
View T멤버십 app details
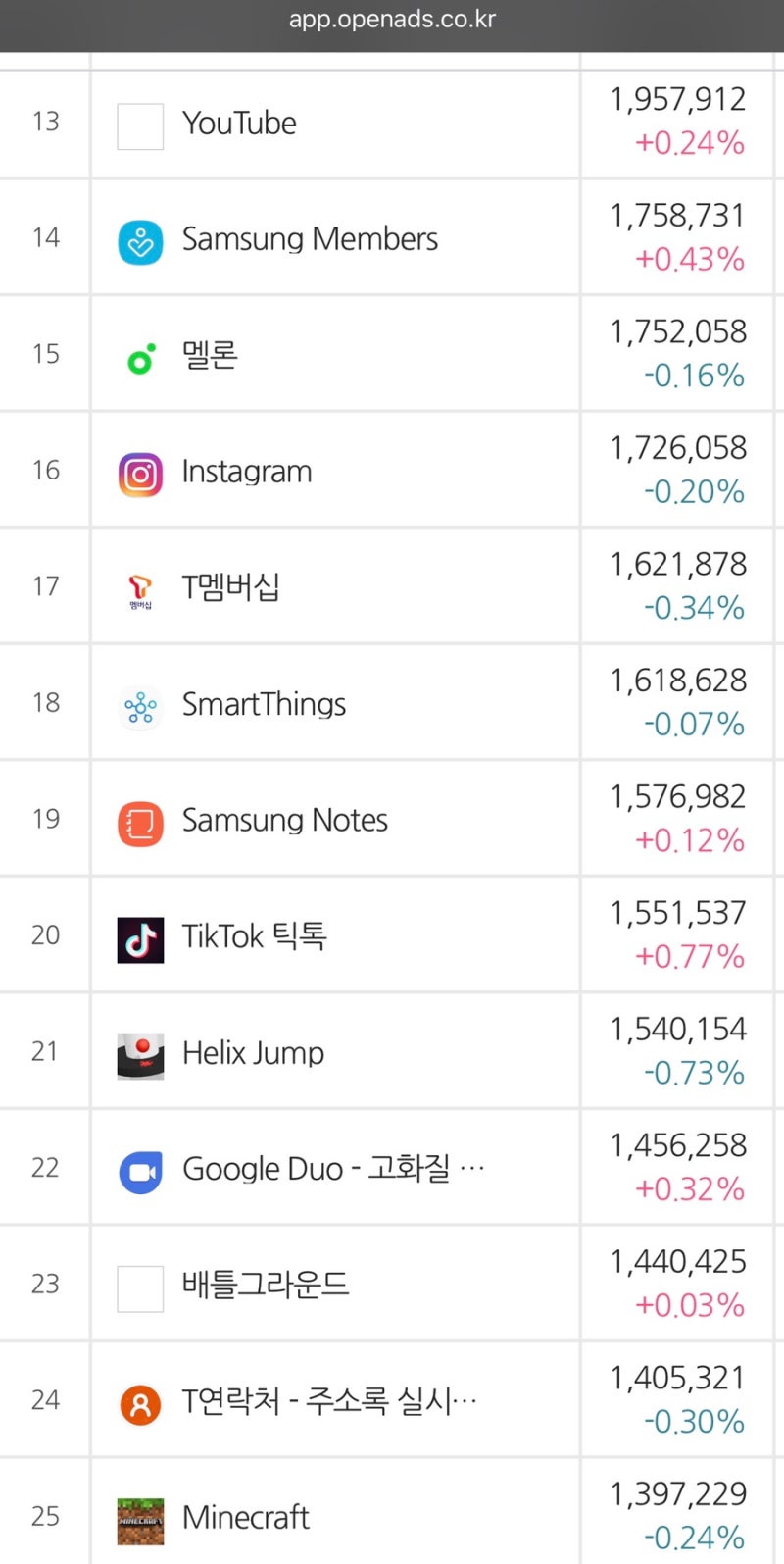392,586
